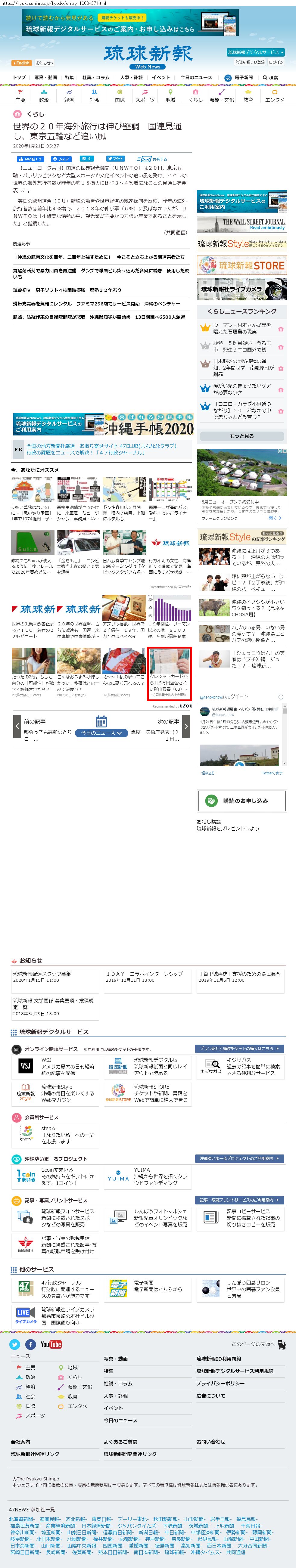Open the お試し購読 link
This screenshot has width=296, height=1568.
click(x=208, y=821)
